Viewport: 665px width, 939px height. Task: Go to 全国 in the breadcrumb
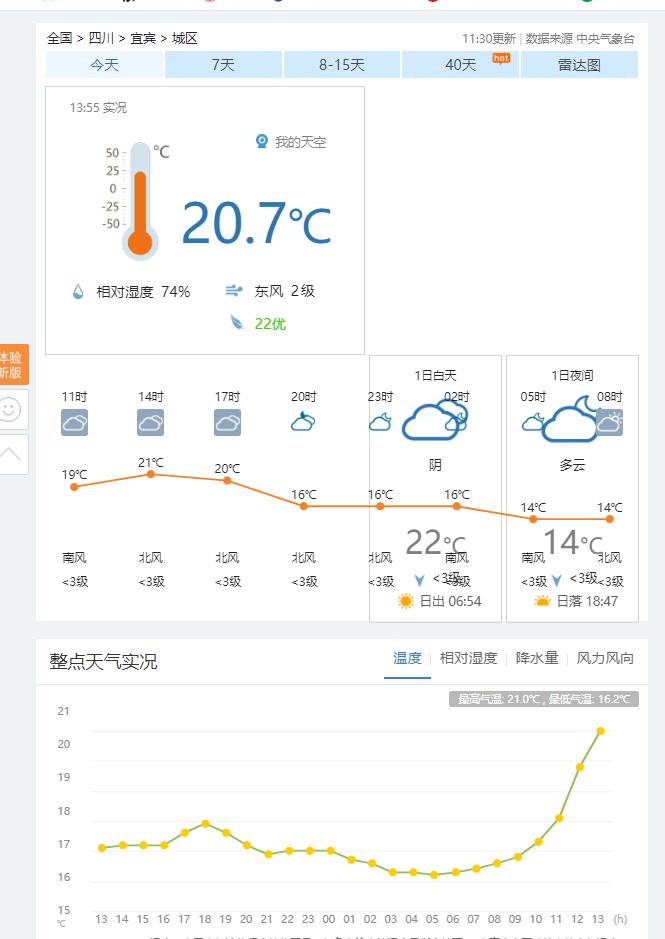[59, 38]
